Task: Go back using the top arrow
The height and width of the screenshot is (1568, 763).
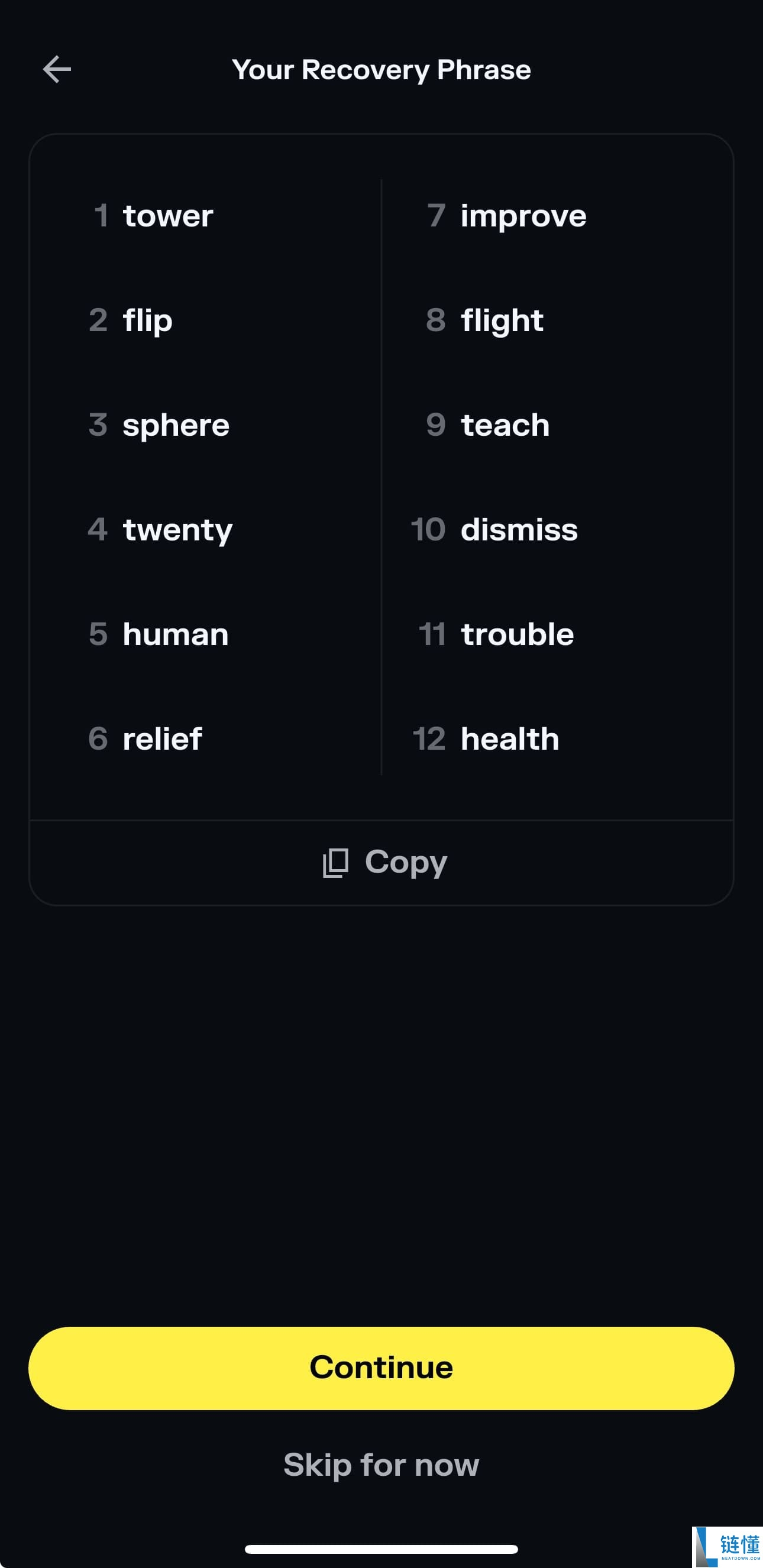Action: click(57, 69)
